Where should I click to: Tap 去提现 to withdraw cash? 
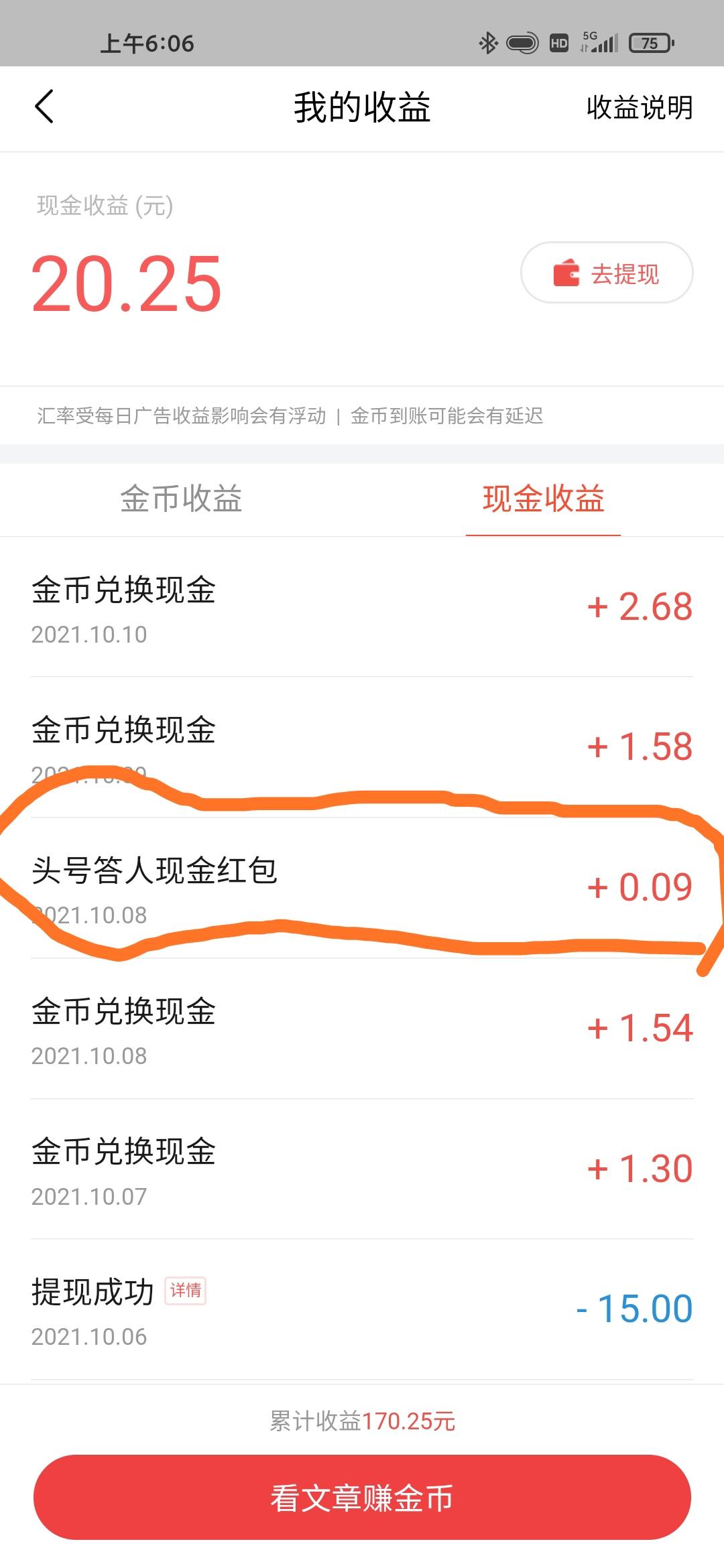(607, 273)
